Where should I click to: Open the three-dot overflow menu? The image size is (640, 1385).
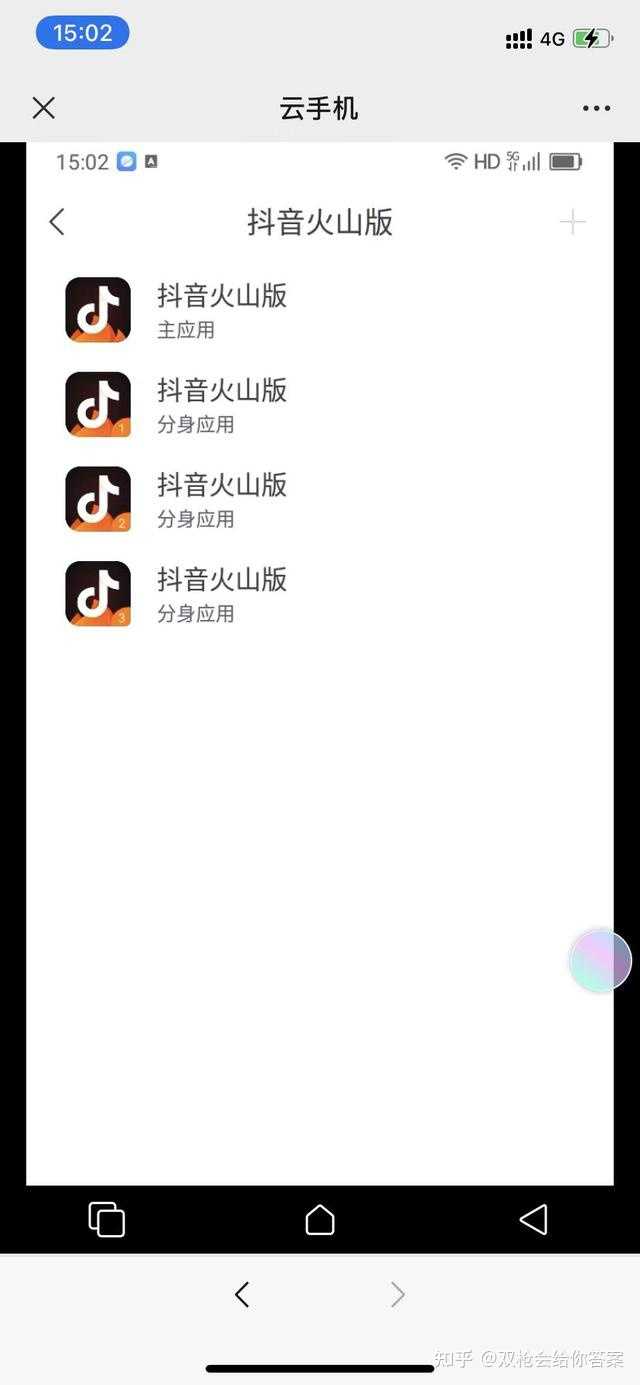tap(596, 108)
